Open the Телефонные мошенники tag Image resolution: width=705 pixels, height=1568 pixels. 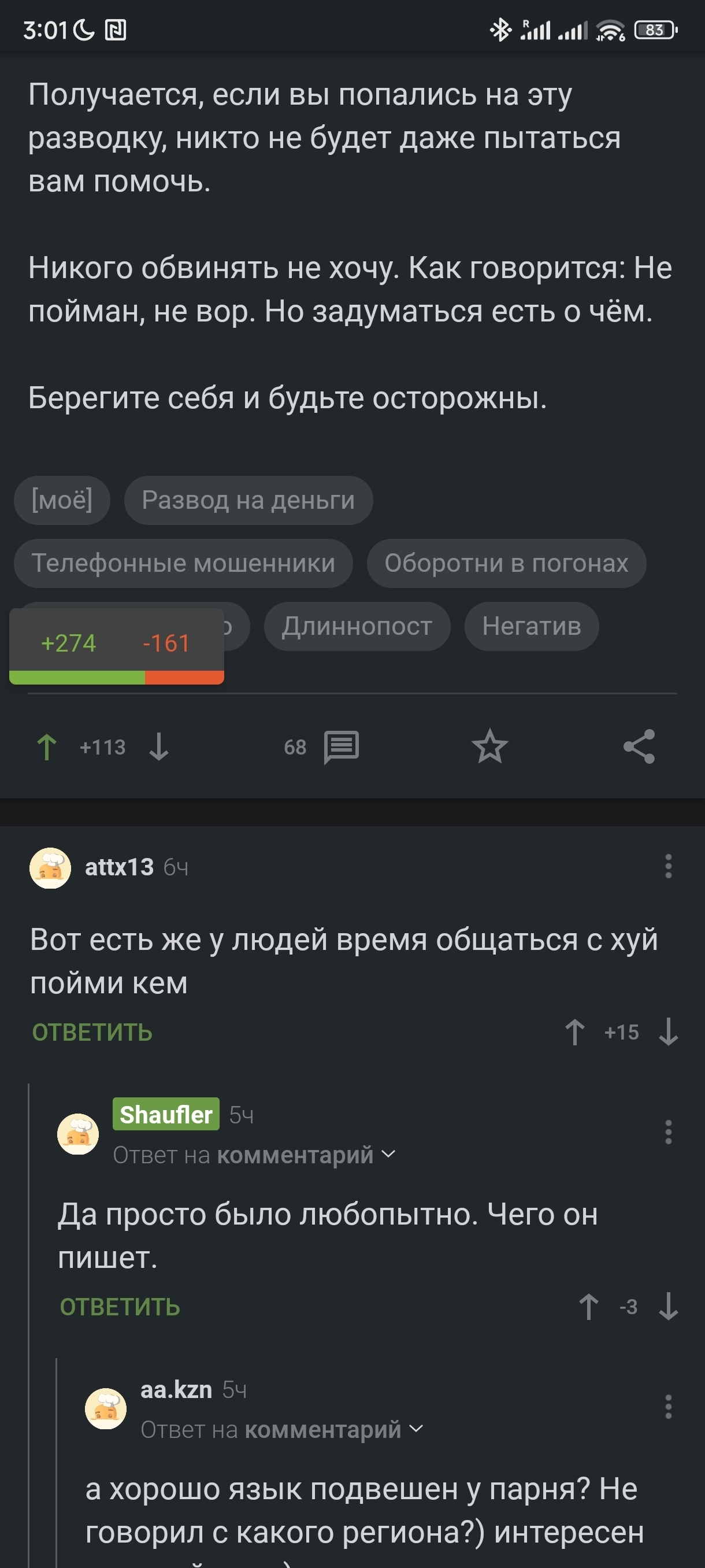pos(183,564)
